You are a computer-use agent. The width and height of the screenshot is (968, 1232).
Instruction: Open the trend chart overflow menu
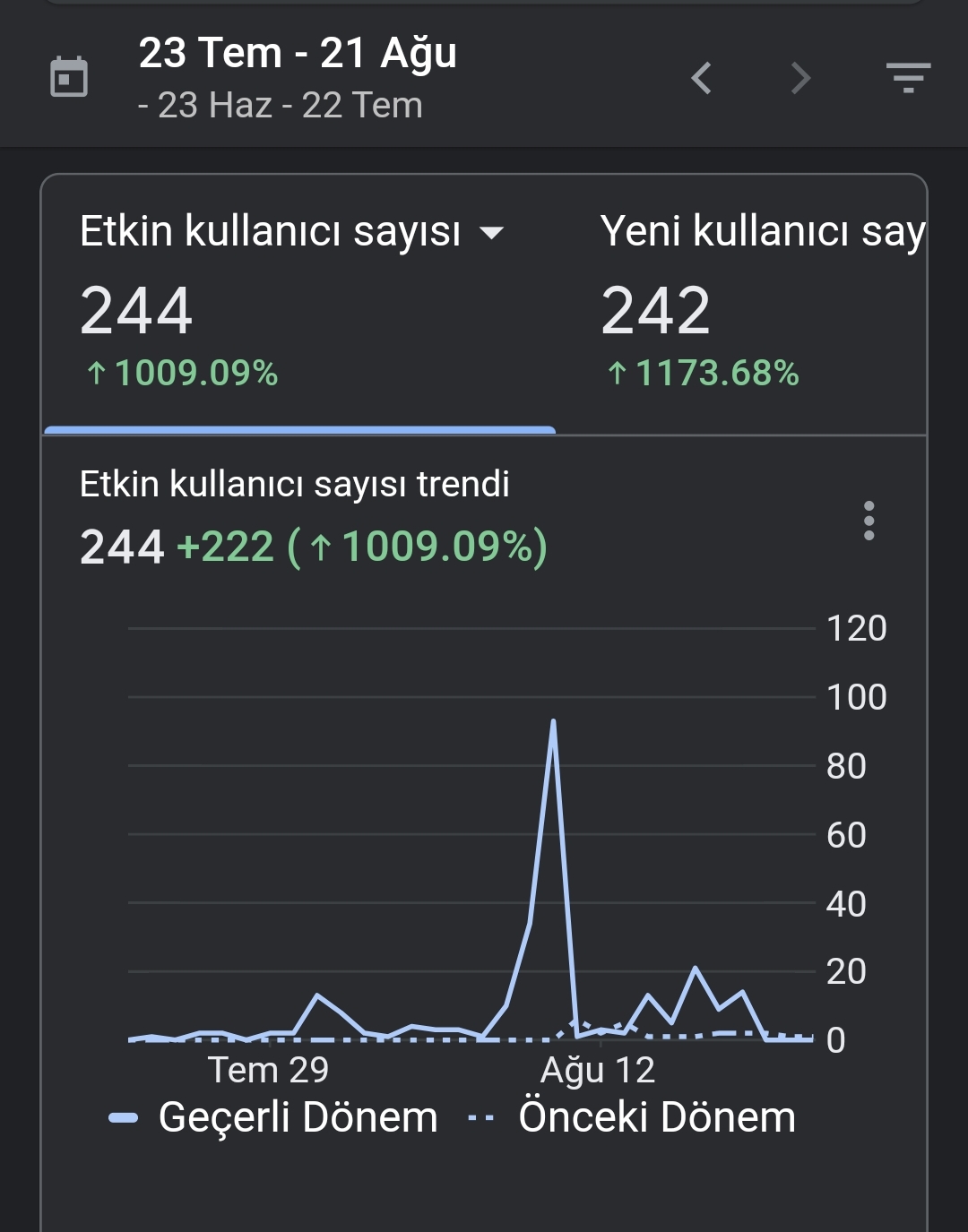[869, 521]
